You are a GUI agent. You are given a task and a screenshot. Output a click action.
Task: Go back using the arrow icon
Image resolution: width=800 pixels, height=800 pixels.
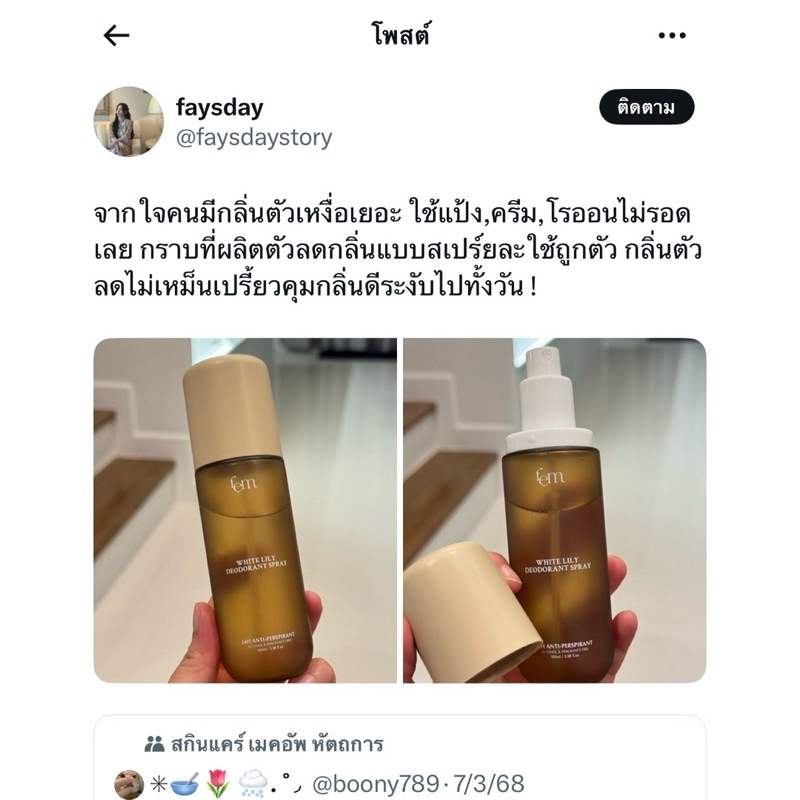116,36
